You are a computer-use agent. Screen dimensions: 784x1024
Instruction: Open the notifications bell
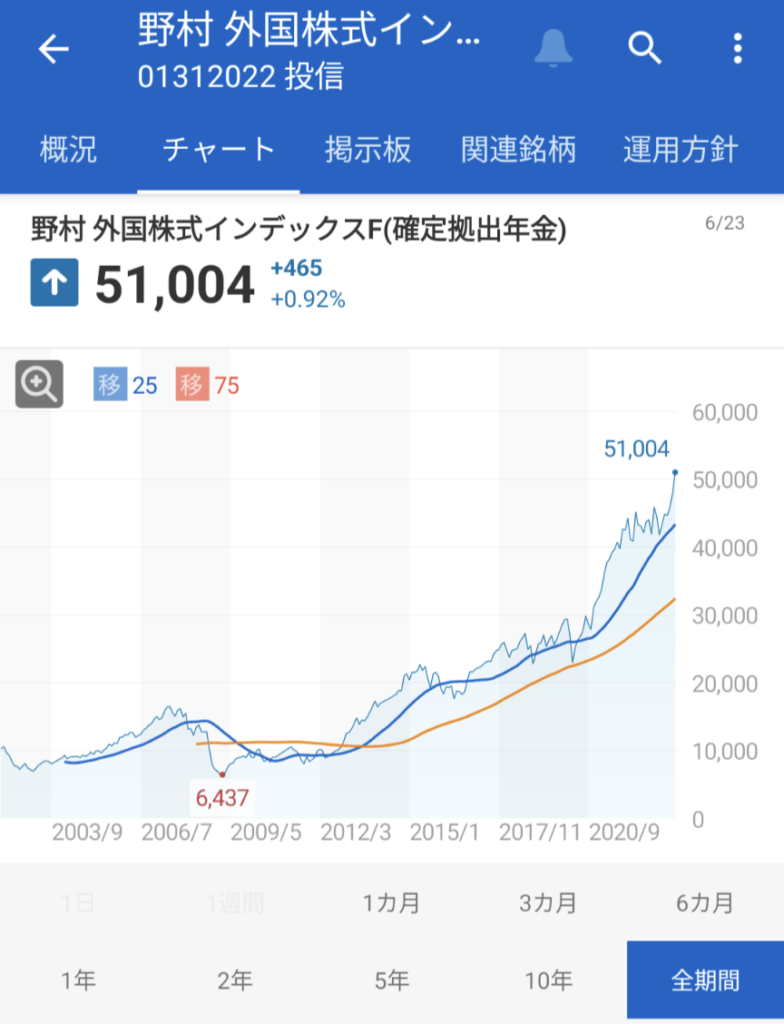553,48
